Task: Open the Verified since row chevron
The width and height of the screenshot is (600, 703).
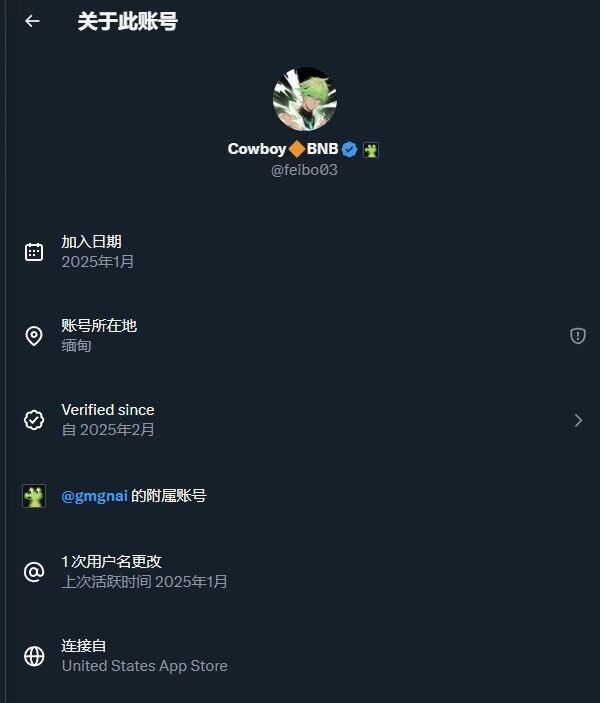Action: (x=578, y=420)
